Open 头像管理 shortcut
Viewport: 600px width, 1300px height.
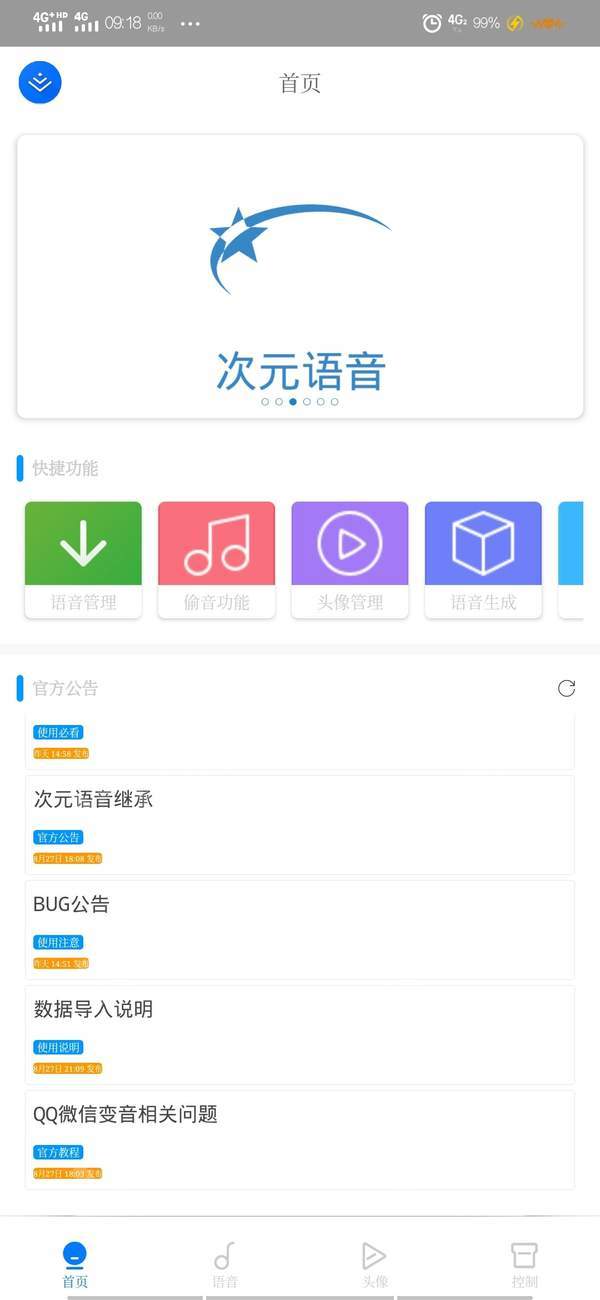tap(349, 558)
